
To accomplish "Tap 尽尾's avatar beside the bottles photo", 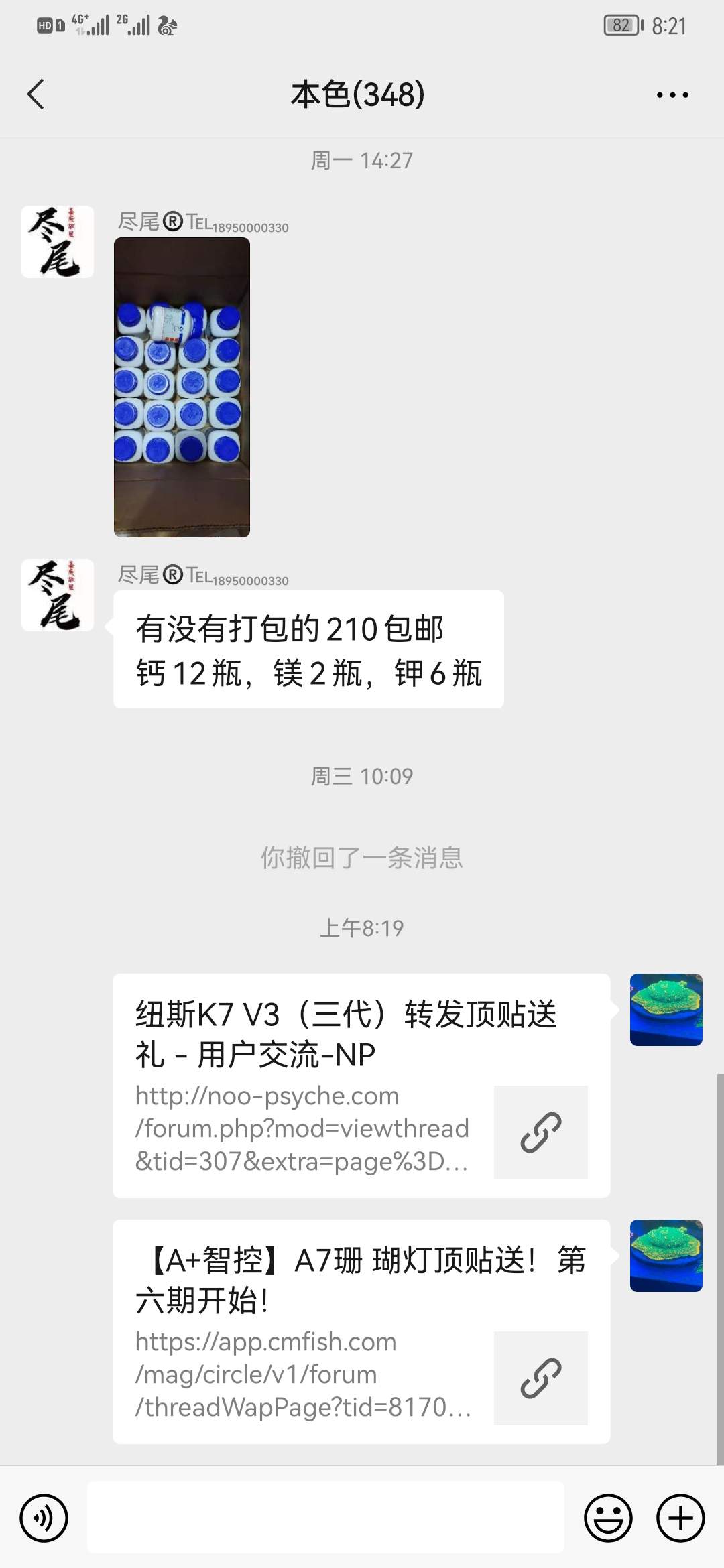I will tap(58, 242).
